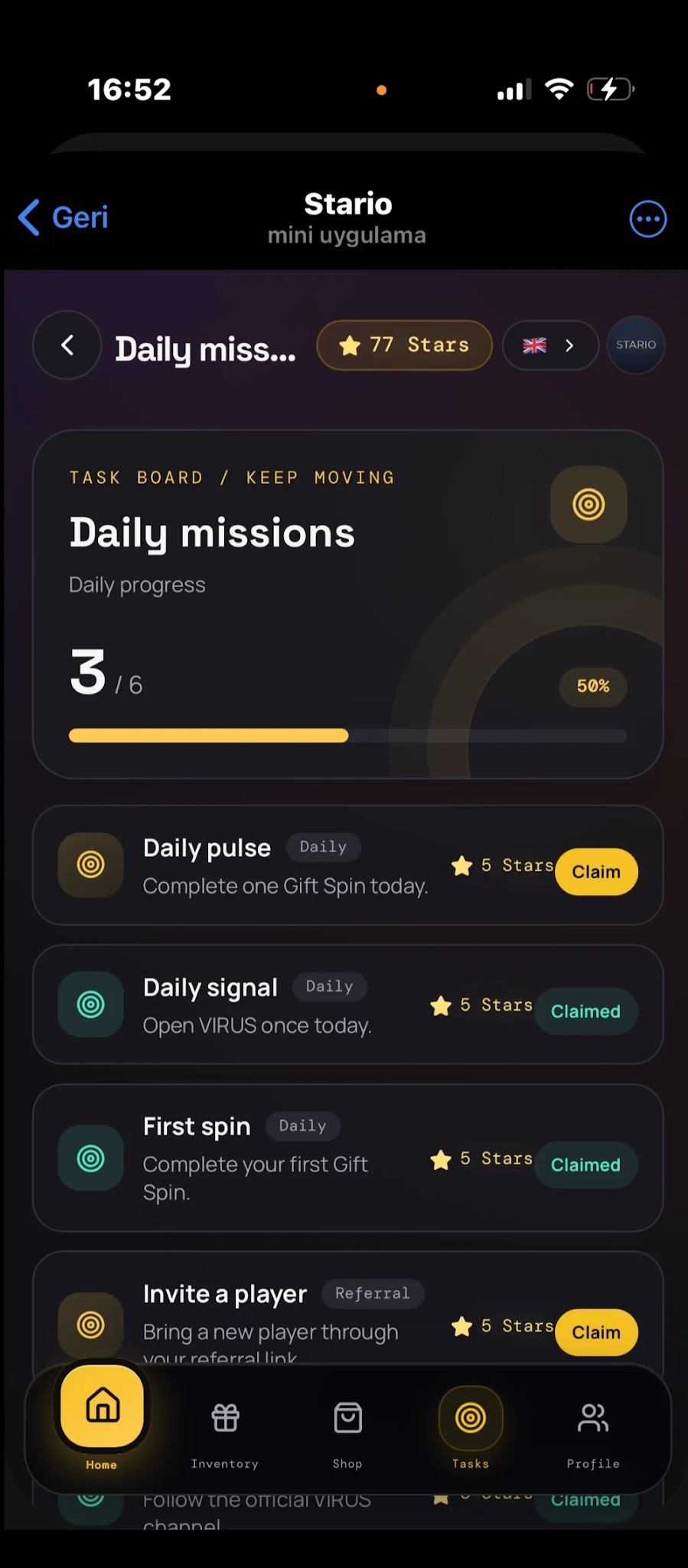Open the language selector with UK flag

pos(549,345)
